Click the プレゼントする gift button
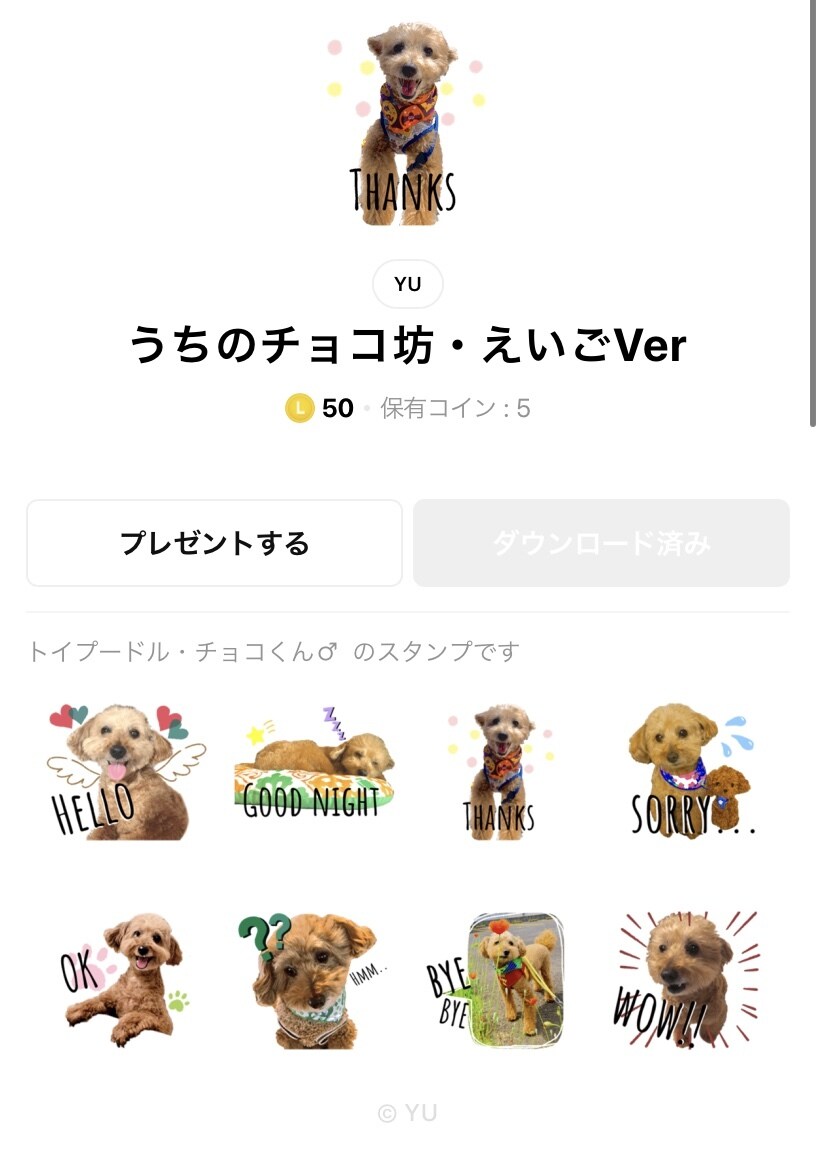Viewport: 822px width, 1172px height. [x=214, y=542]
